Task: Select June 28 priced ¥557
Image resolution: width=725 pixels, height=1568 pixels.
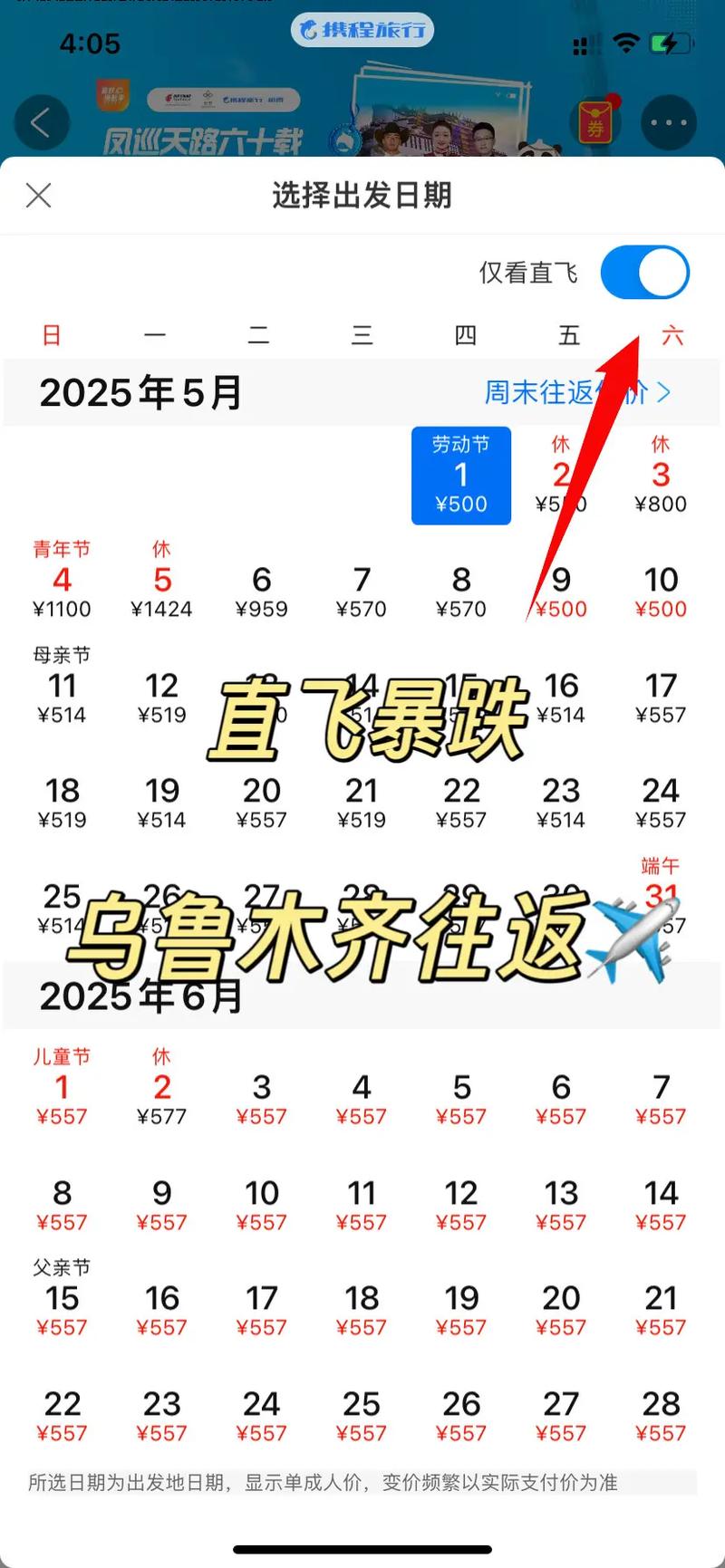Action: point(660,1403)
